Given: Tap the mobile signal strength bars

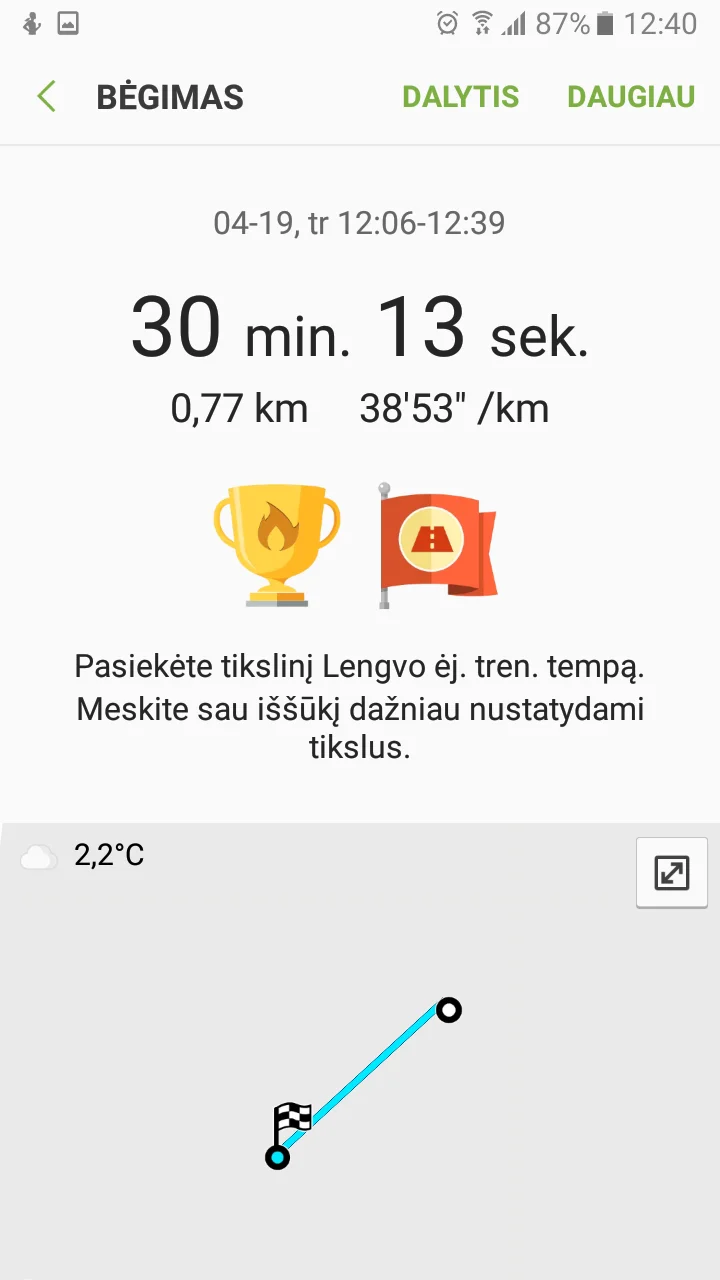Looking at the screenshot, I should pyautogui.click(x=513, y=22).
